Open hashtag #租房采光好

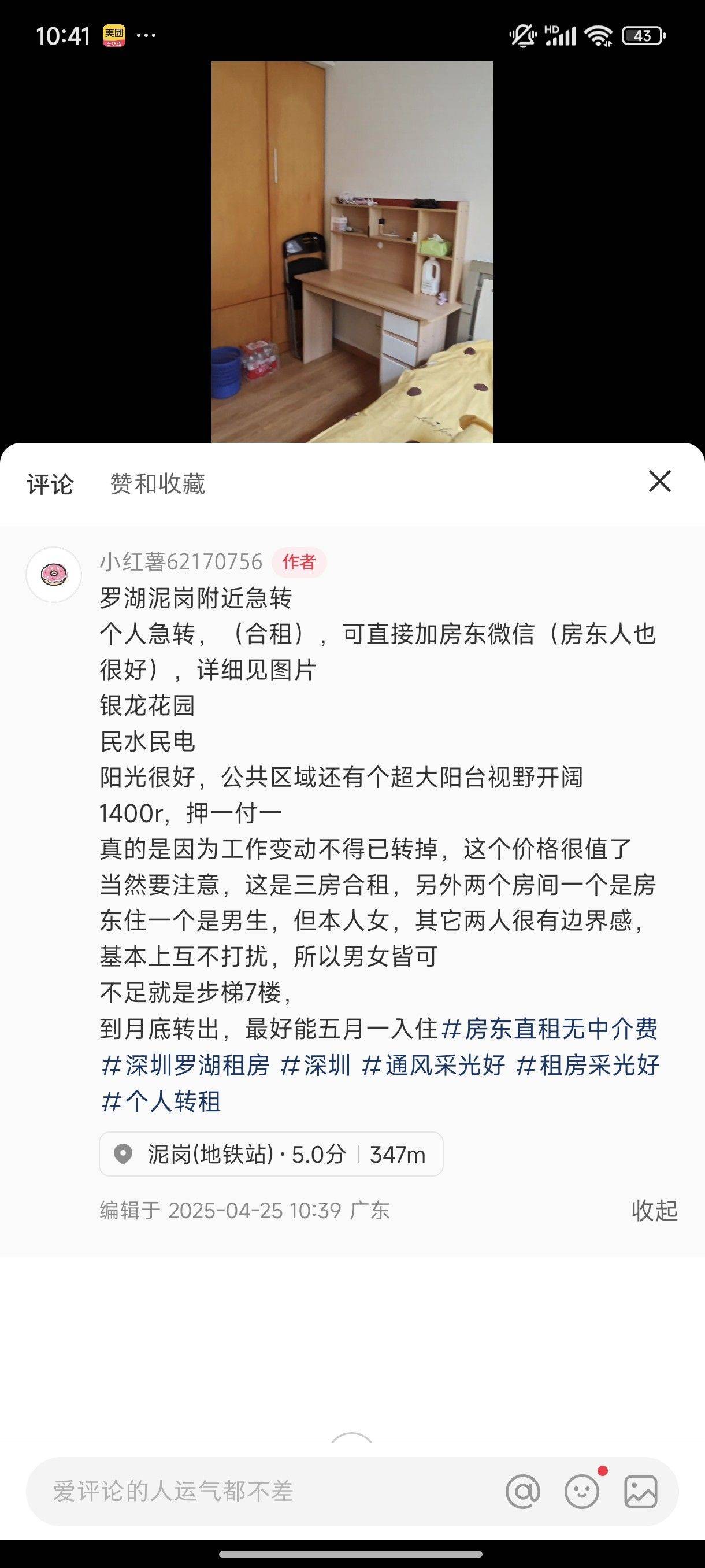point(588,1065)
